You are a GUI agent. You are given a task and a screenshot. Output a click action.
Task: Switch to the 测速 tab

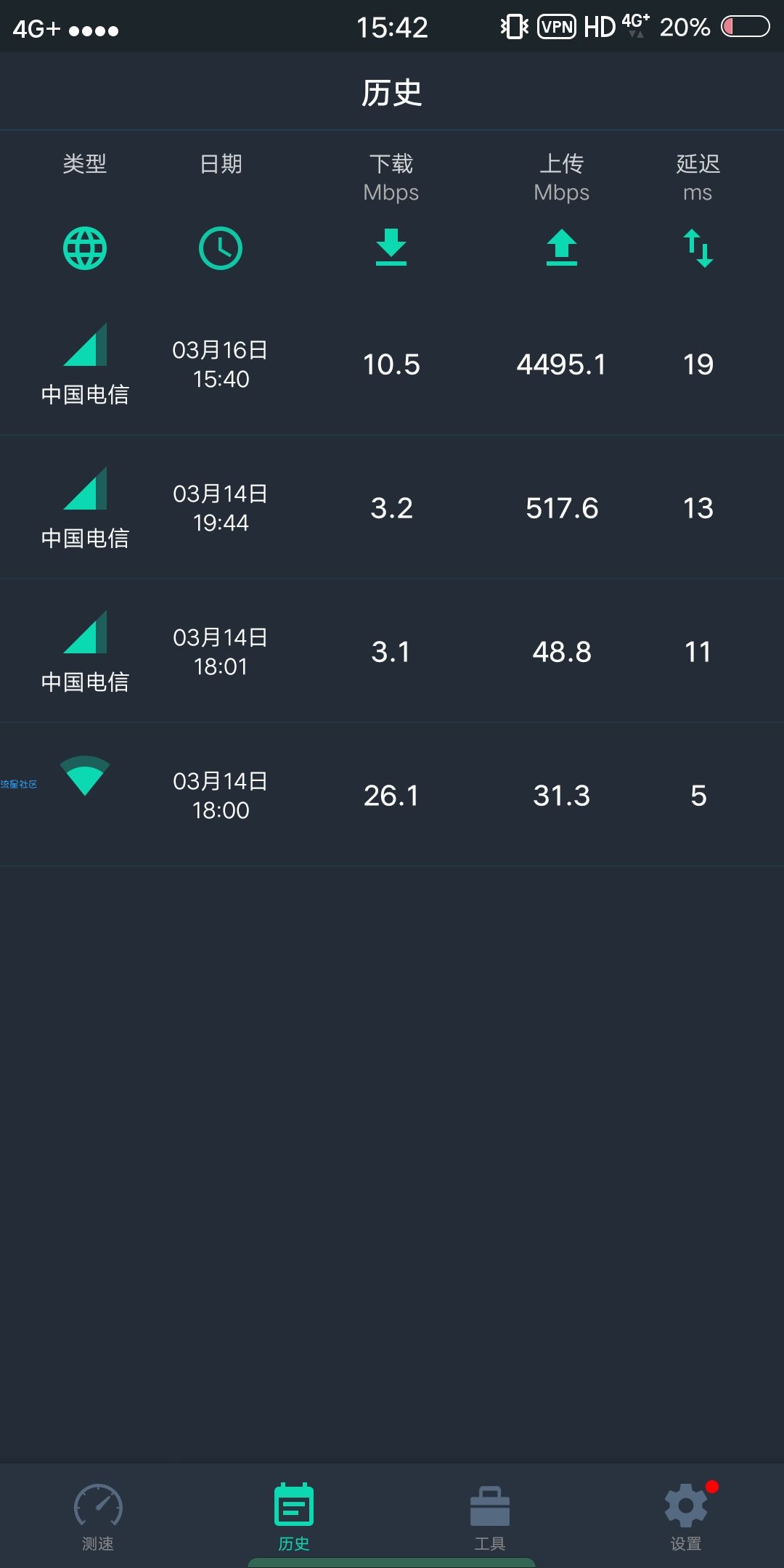98,1517
